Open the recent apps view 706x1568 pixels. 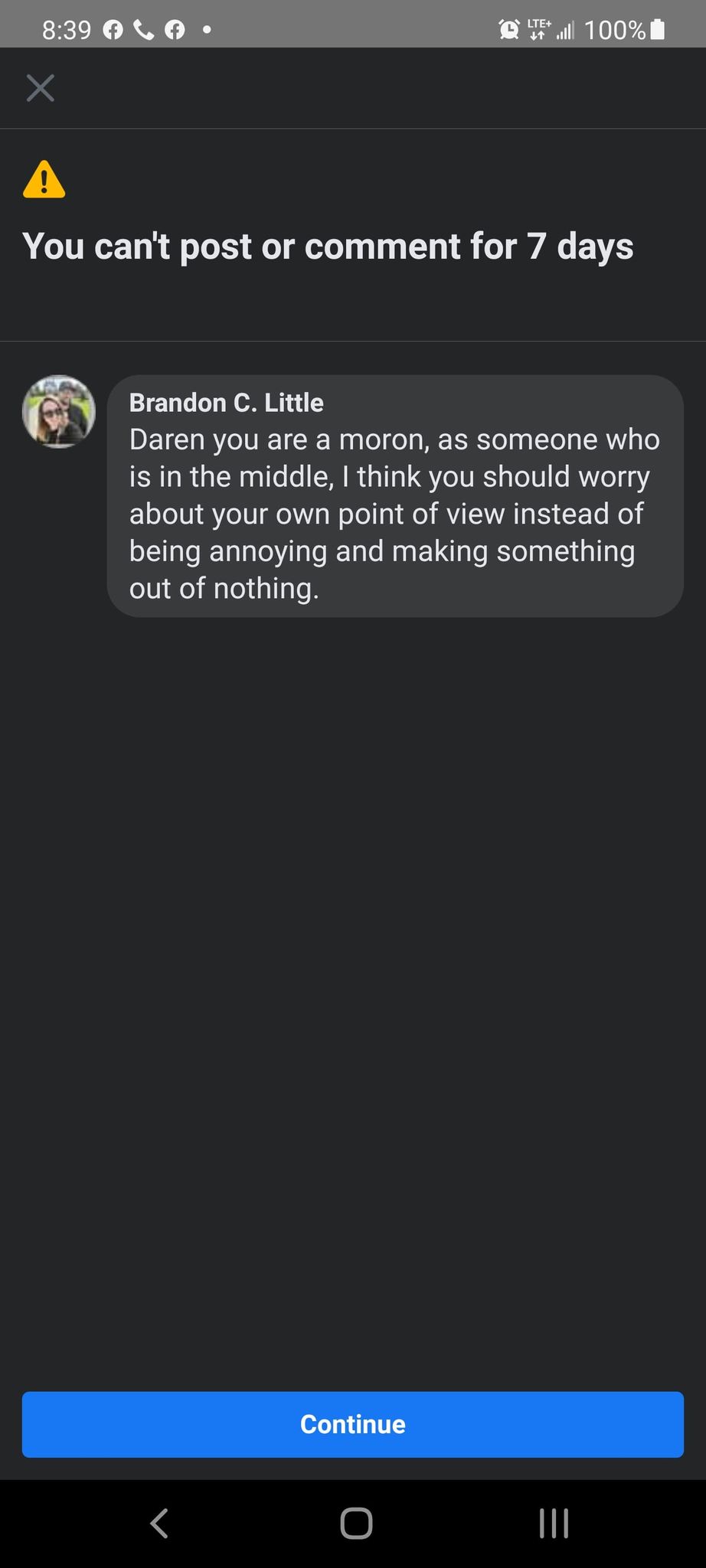553,1524
